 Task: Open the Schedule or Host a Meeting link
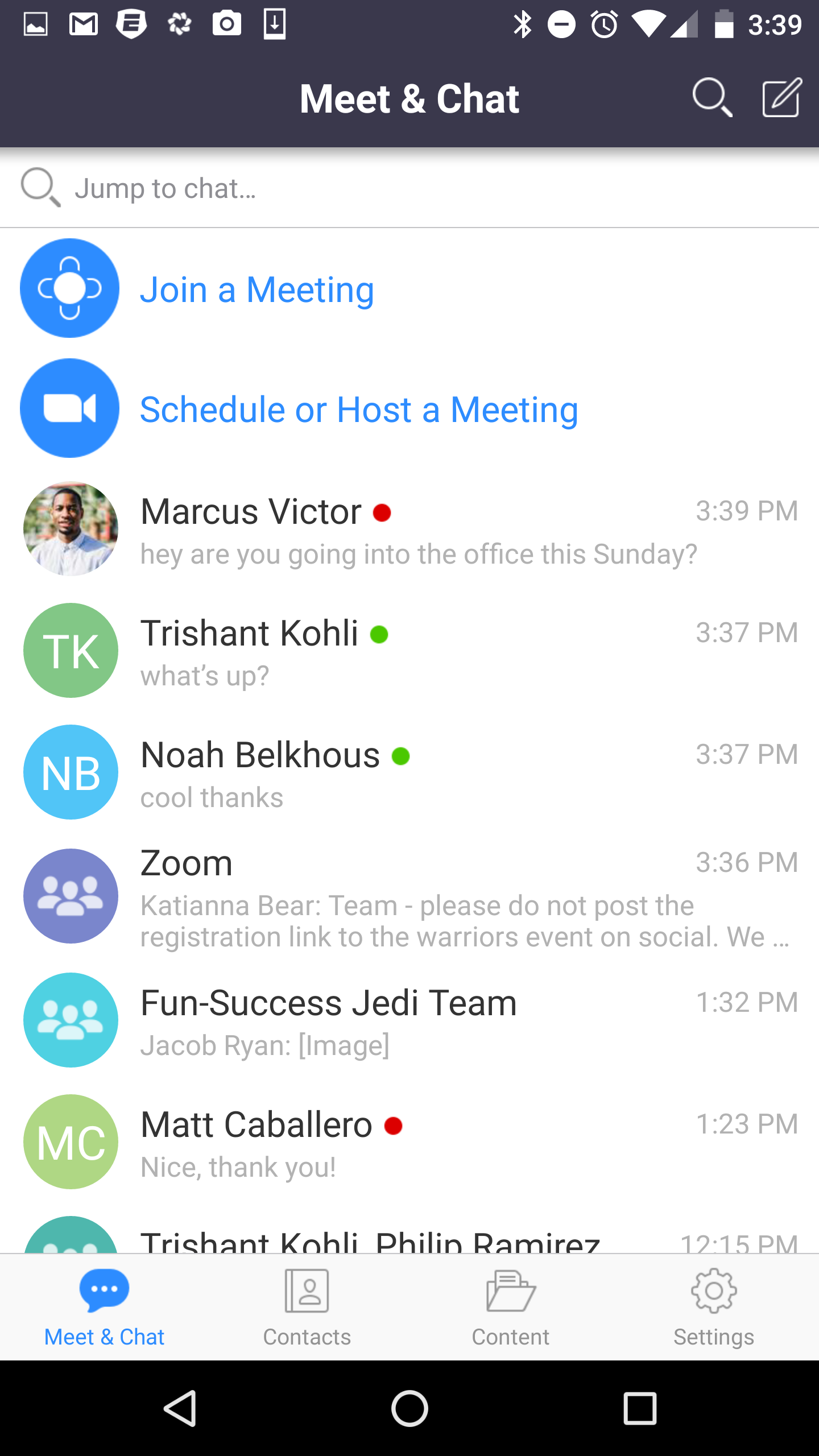click(x=359, y=409)
